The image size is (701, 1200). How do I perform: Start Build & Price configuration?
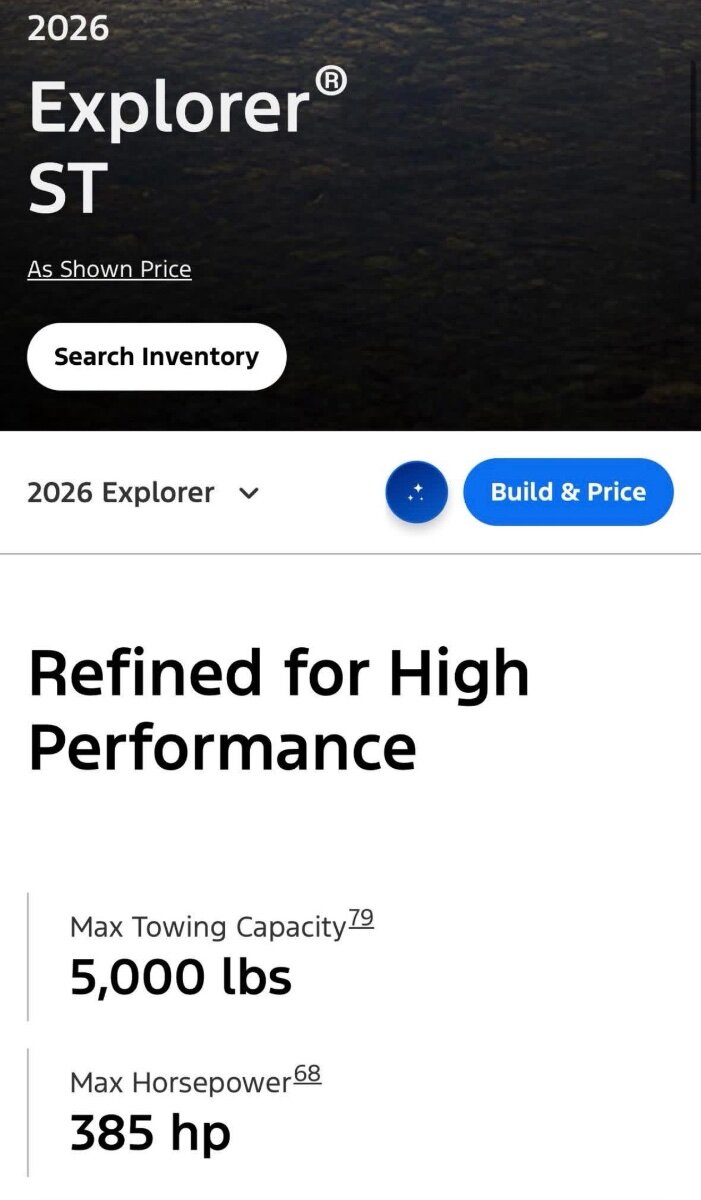[568, 492]
